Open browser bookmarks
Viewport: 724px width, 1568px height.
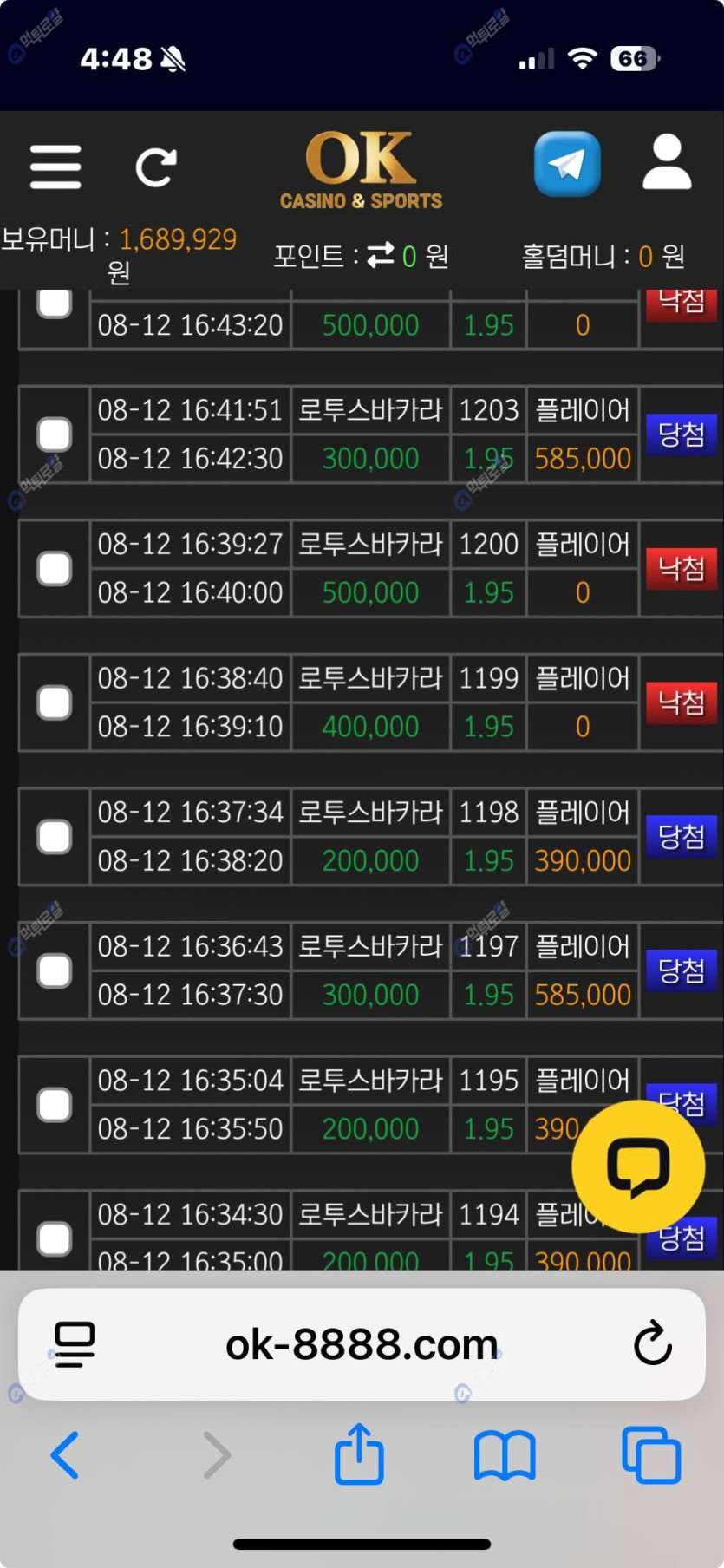(x=505, y=1454)
